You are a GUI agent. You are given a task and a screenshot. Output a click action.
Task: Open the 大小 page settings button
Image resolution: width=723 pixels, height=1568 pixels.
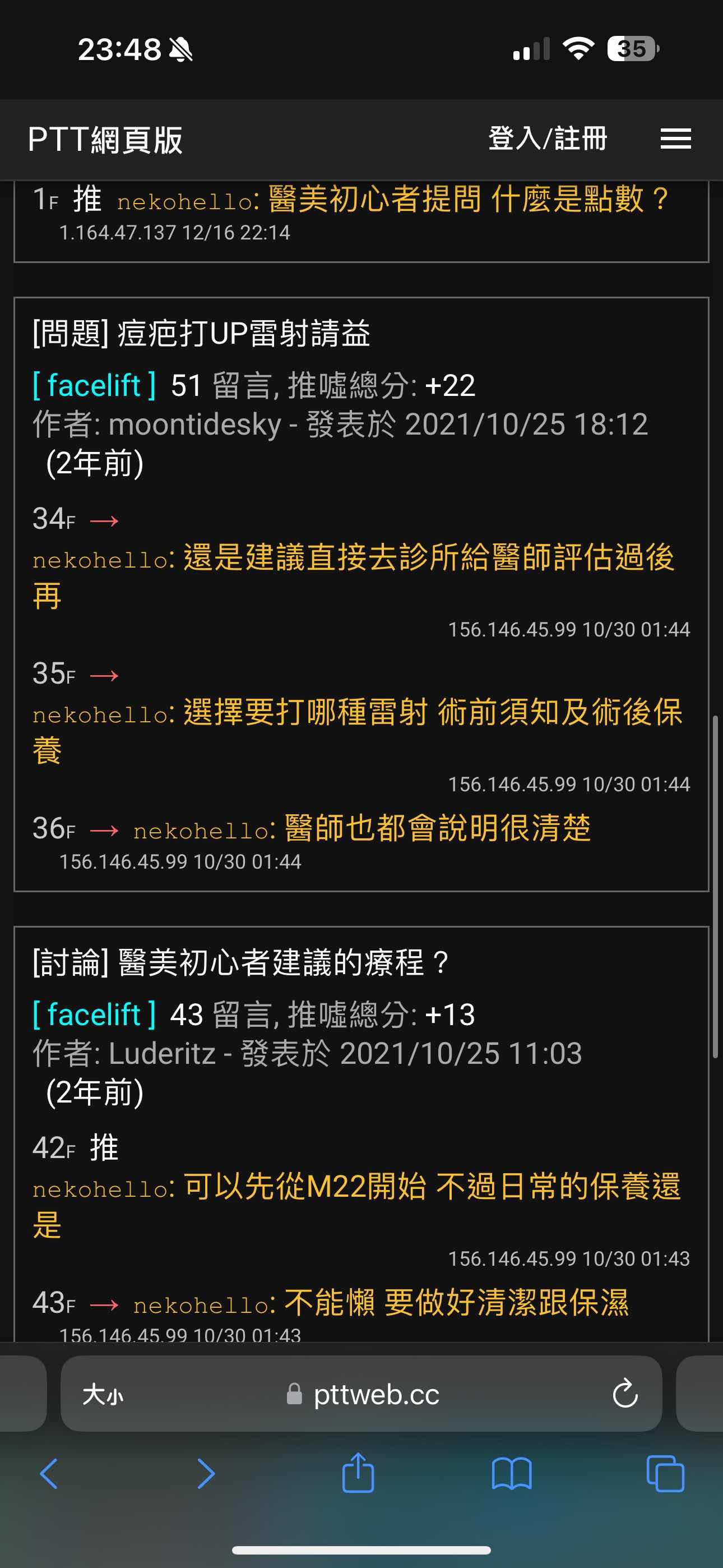click(x=103, y=1394)
